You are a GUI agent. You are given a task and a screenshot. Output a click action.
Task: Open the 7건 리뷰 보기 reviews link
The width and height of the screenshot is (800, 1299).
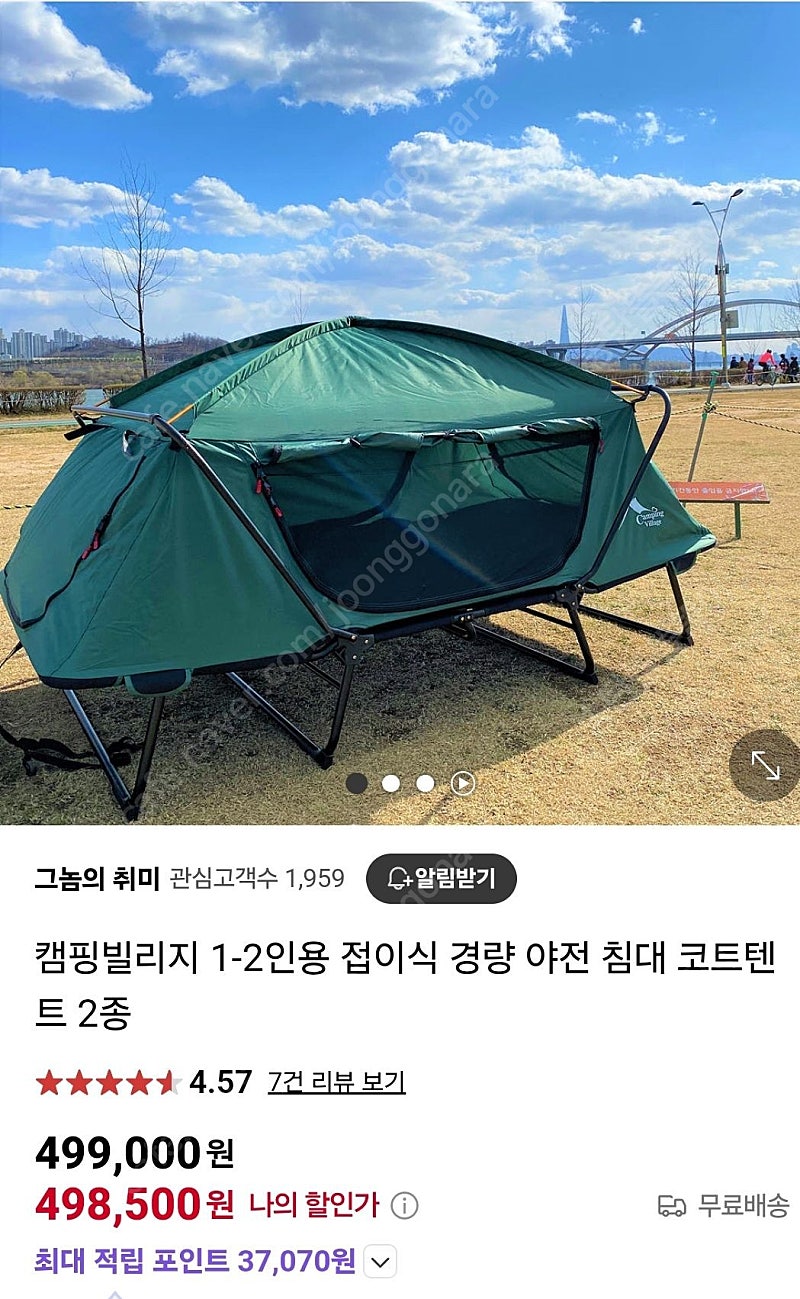coord(336,1082)
